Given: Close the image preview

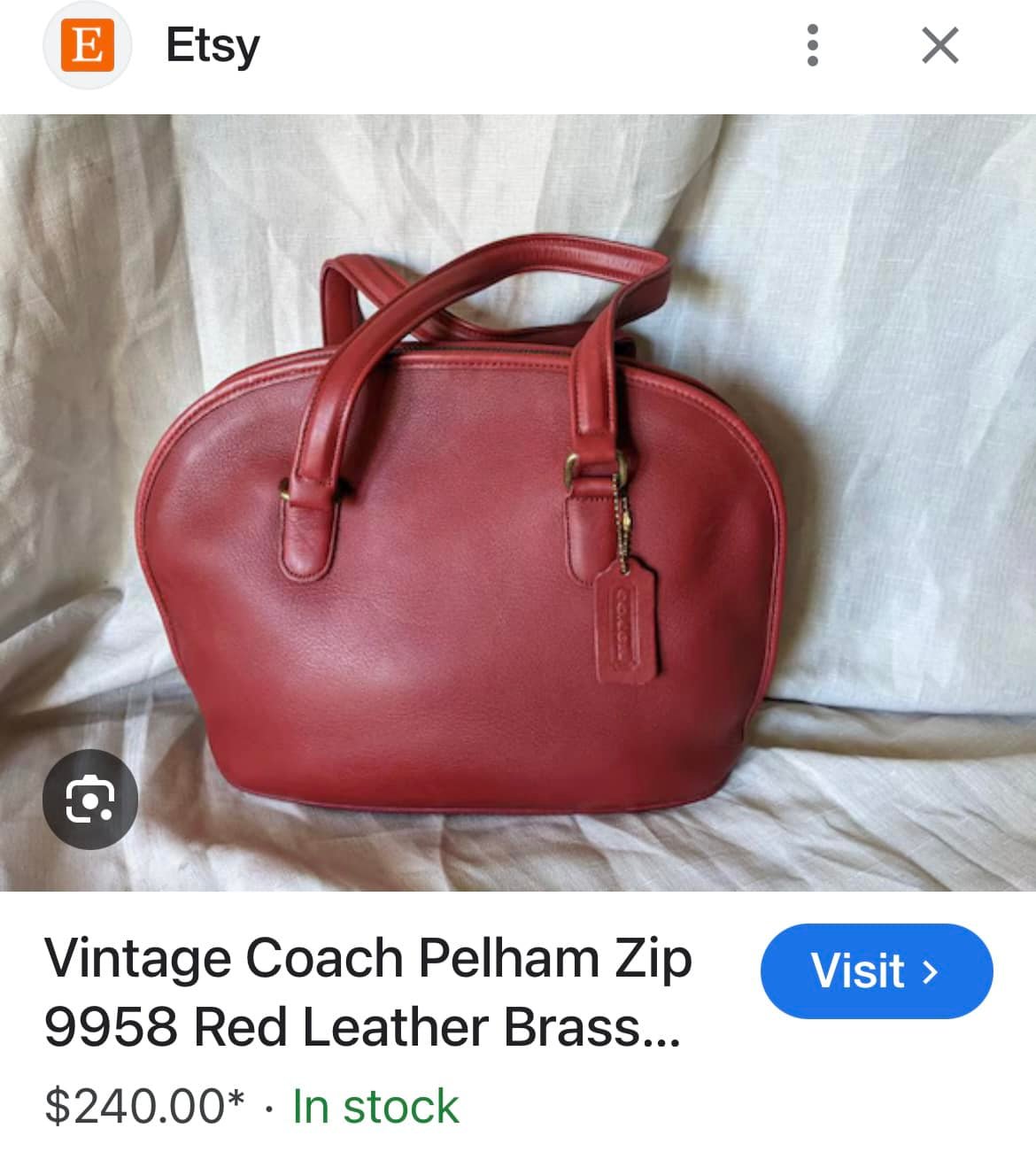Looking at the screenshot, I should point(939,45).
